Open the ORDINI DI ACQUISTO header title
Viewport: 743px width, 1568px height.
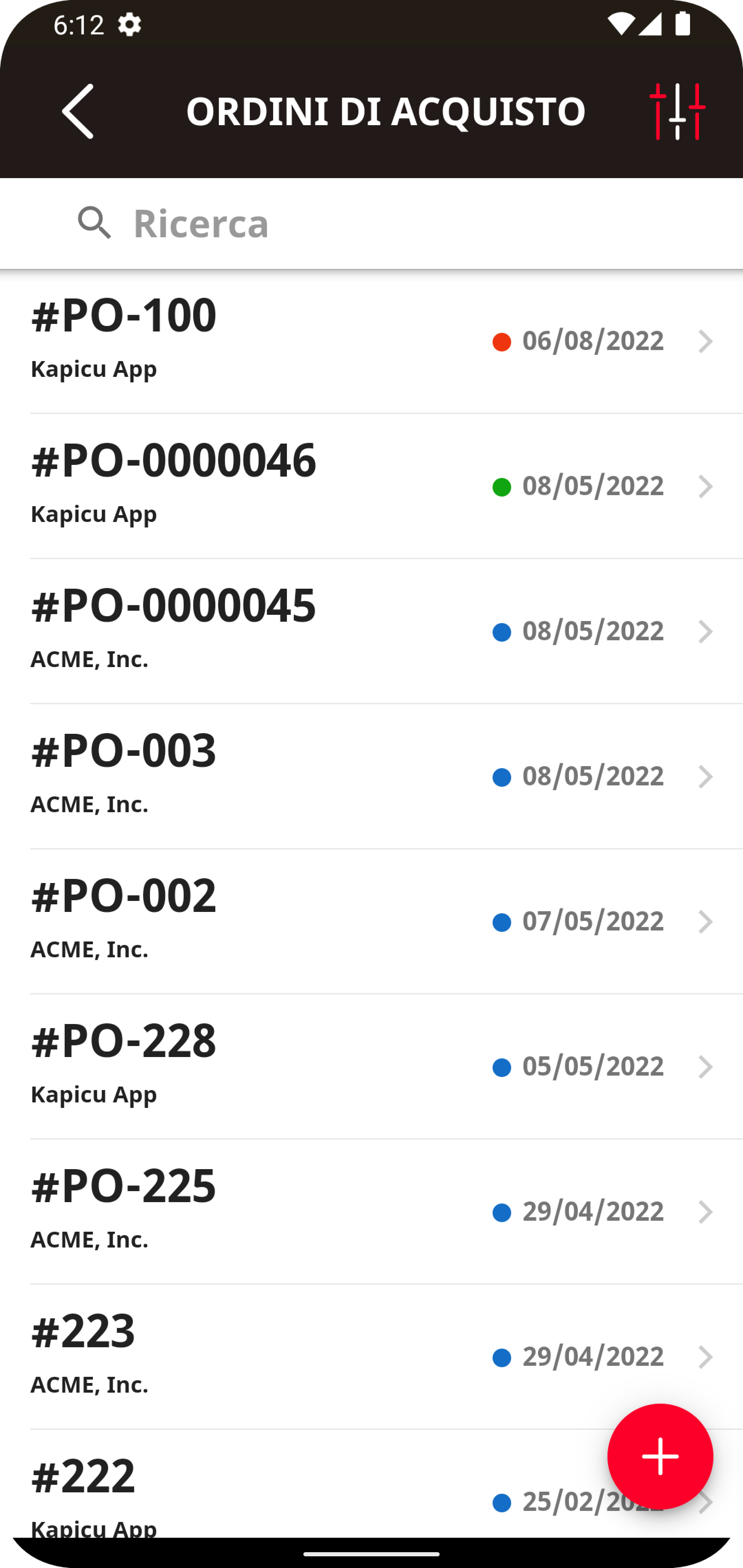(385, 111)
